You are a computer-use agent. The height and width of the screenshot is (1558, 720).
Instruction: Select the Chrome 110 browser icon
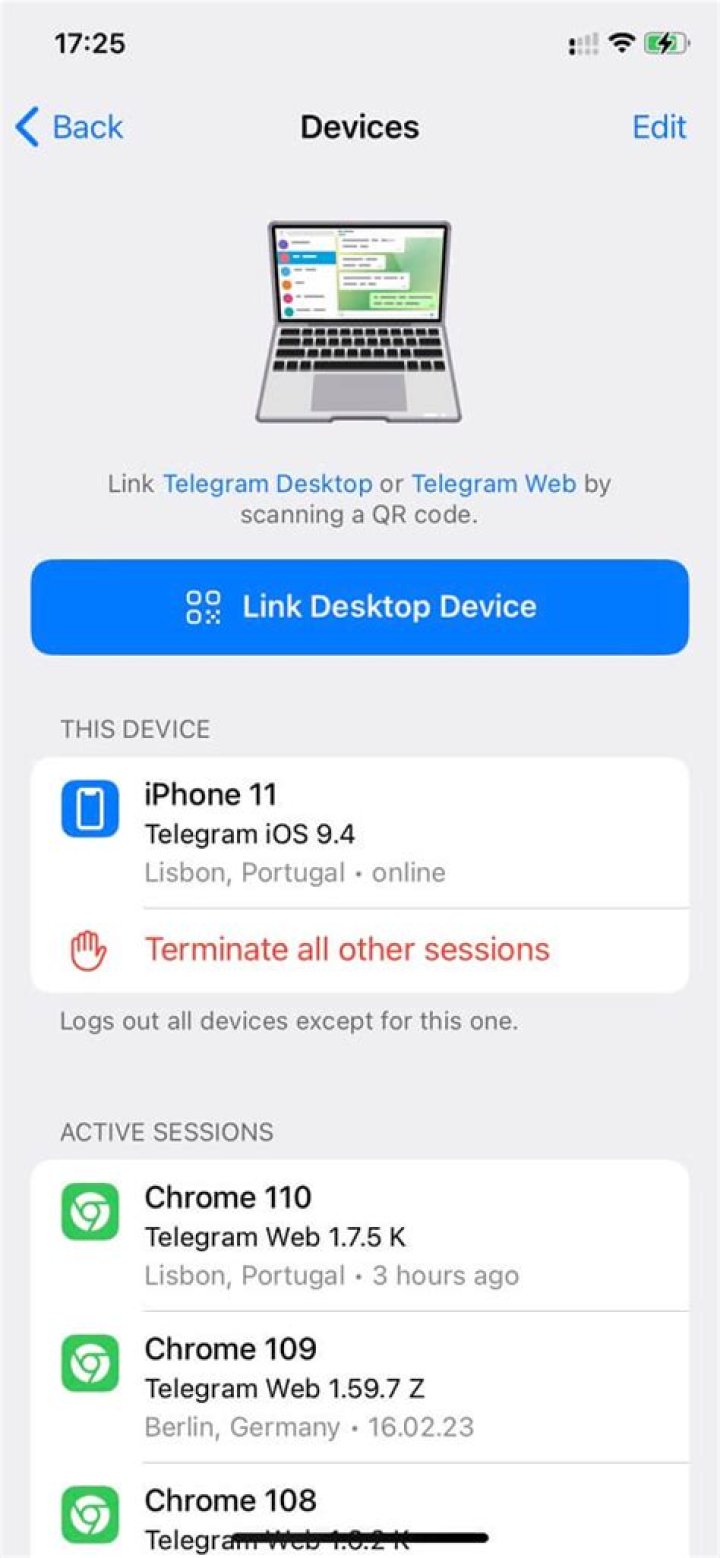coord(89,1213)
